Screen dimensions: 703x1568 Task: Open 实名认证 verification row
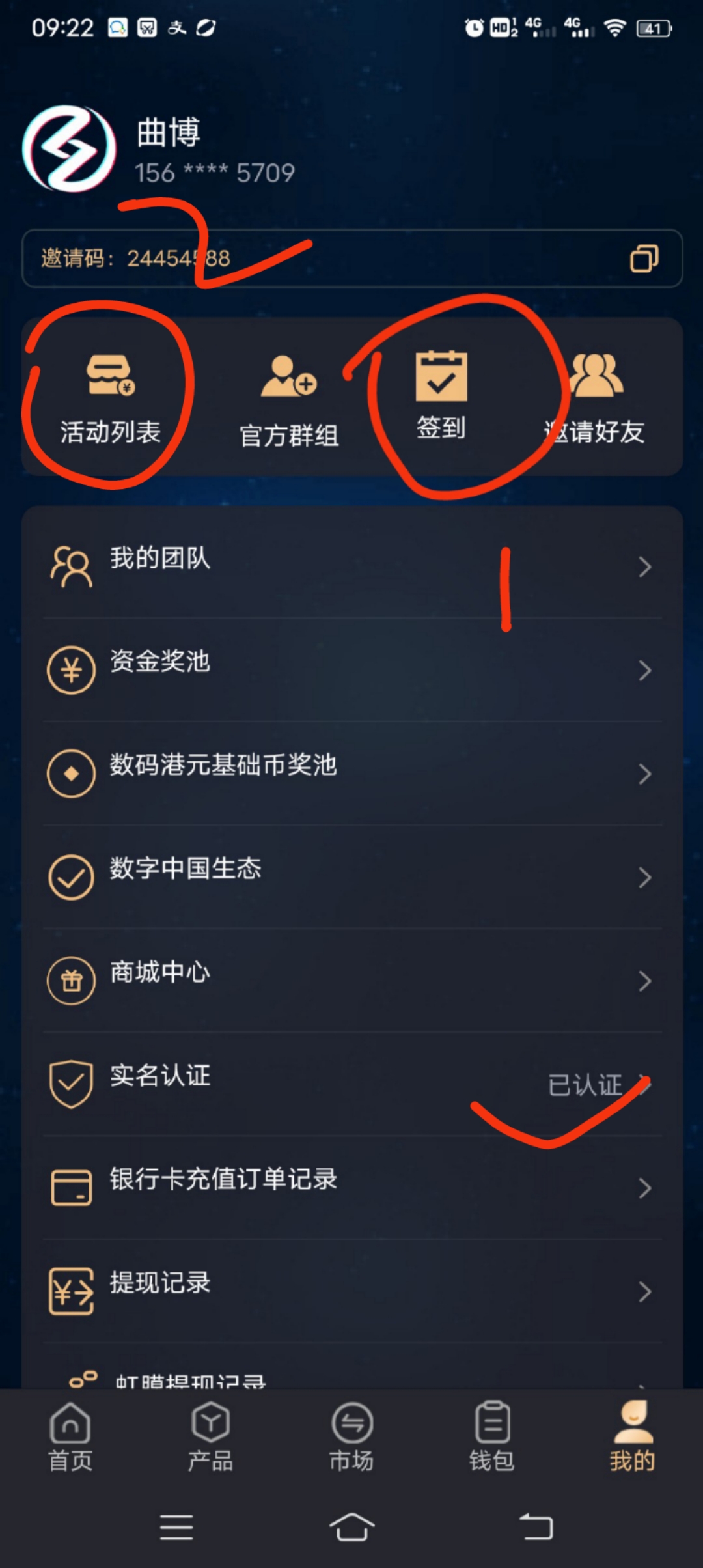(x=352, y=1084)
